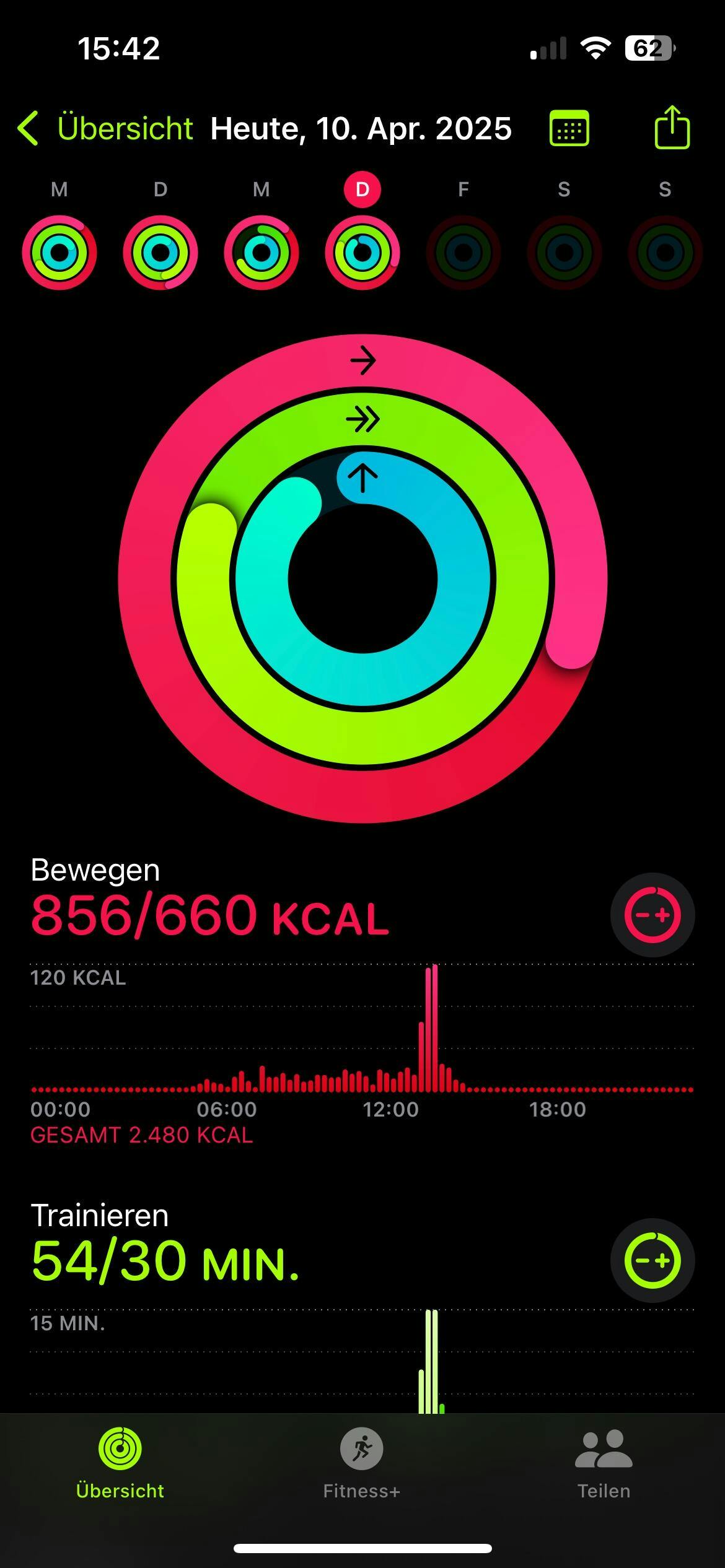
Task: Adjust the Bewegen calorie goal
Action: (652, 915)
